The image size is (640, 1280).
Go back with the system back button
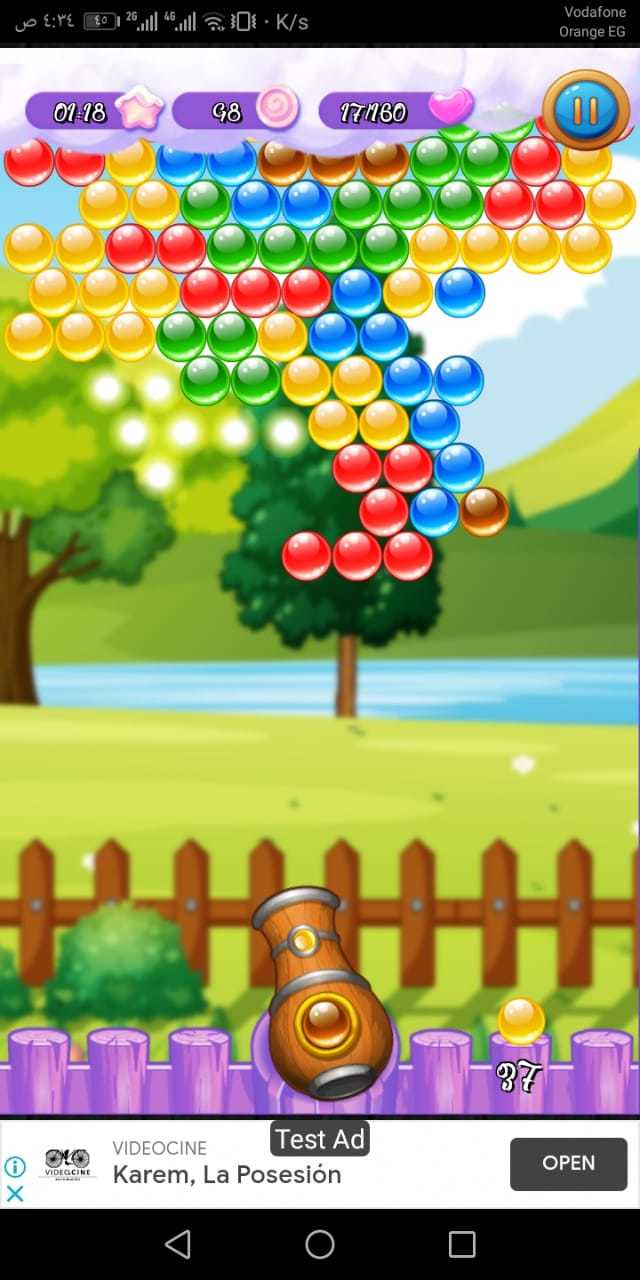178,1244
